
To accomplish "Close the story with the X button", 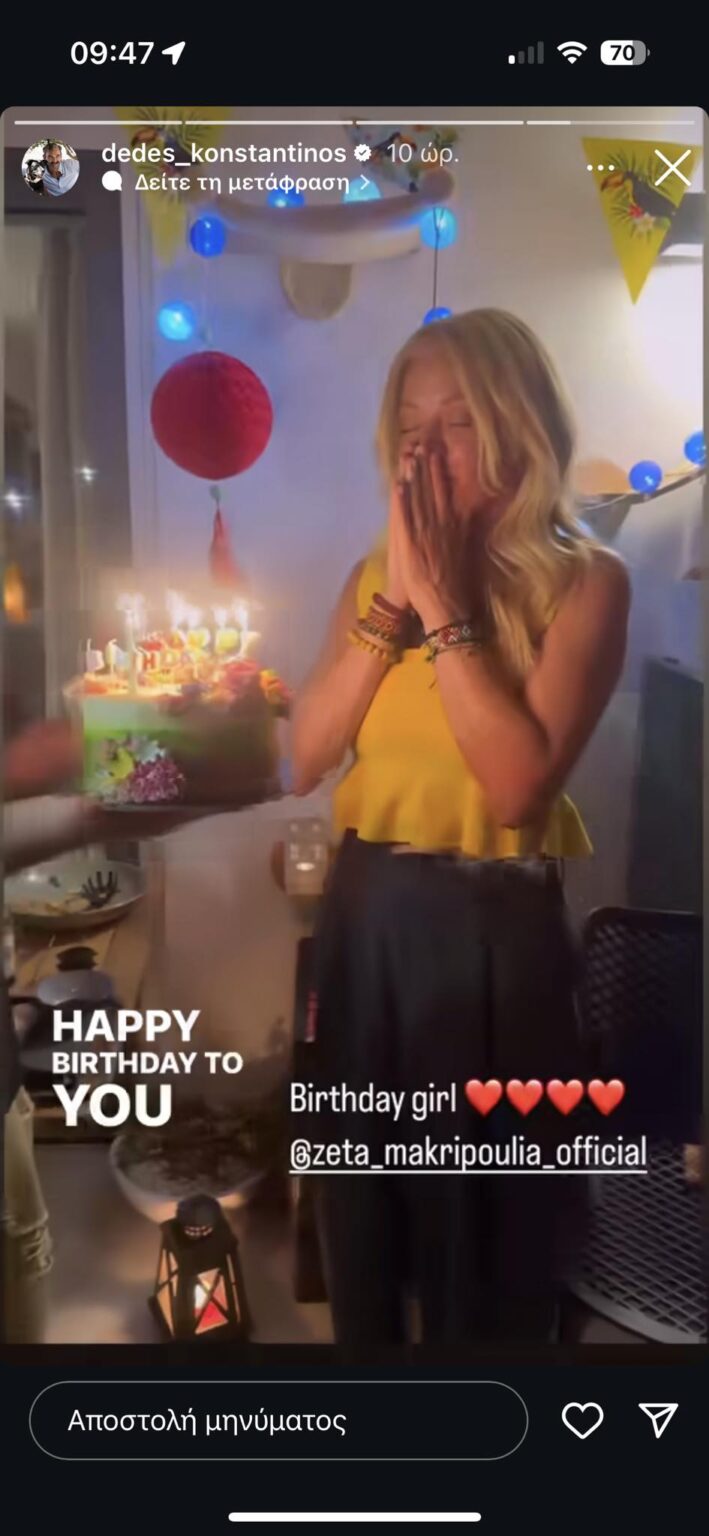I will click(672, 168).
